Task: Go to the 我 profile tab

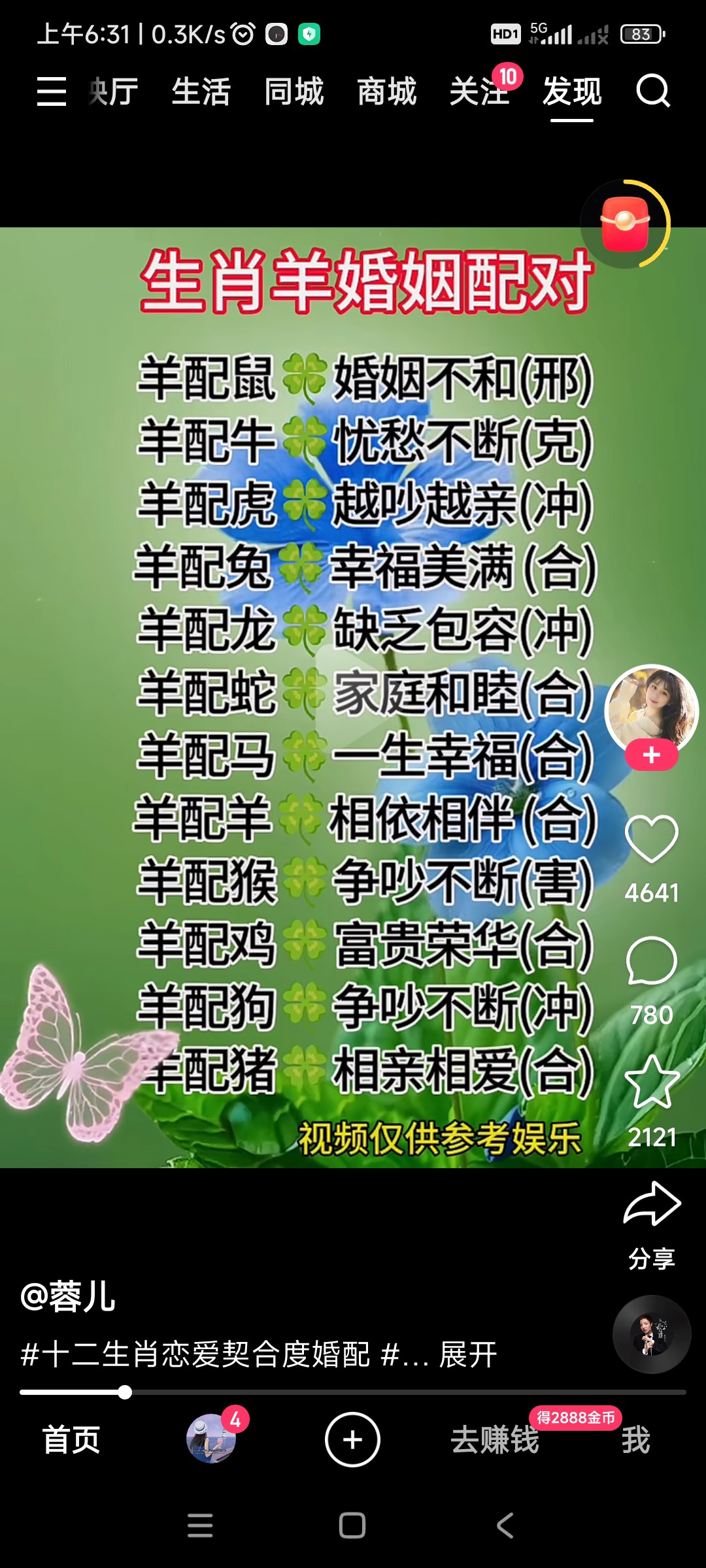Action: pyautogui.click(x=635, y=1440)
